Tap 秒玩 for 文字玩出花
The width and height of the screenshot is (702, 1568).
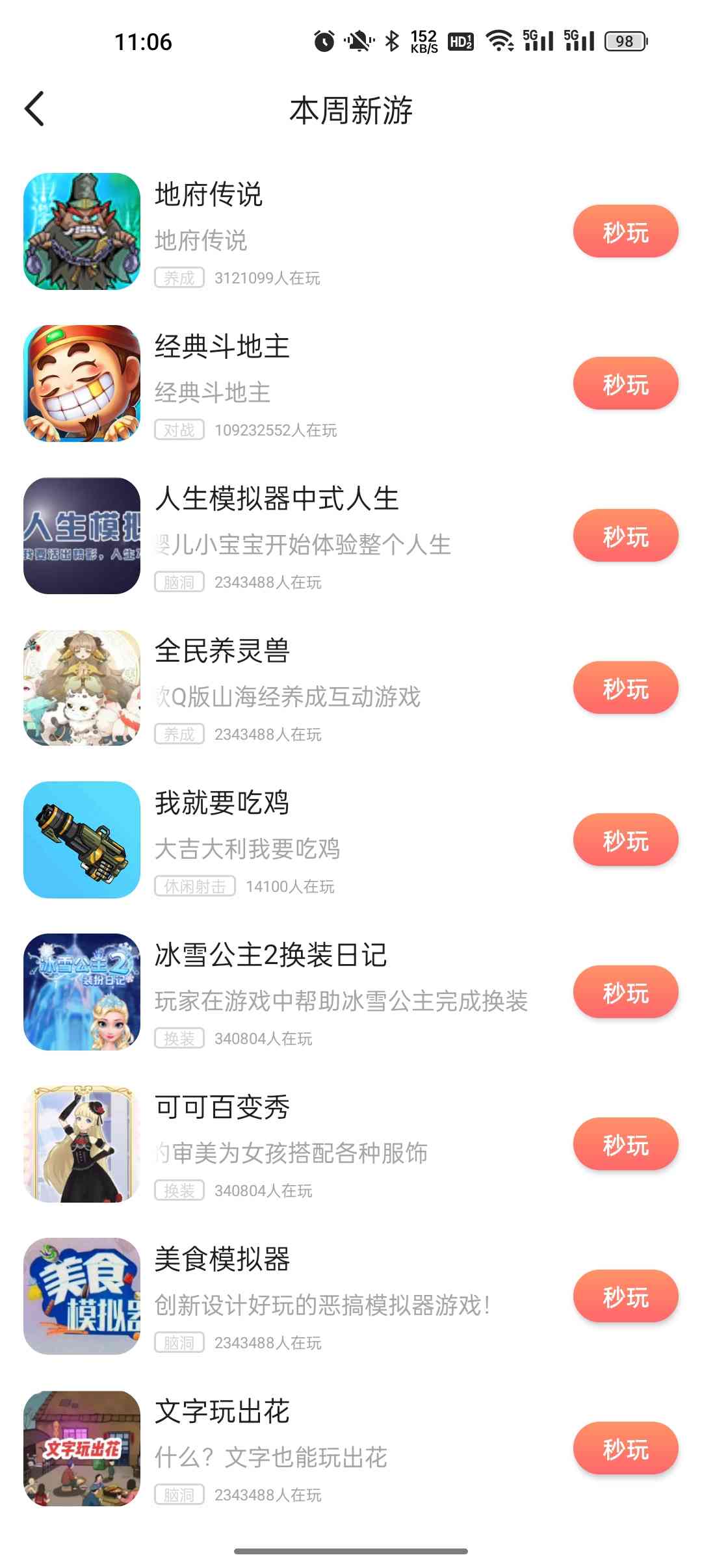[625, 1448]
